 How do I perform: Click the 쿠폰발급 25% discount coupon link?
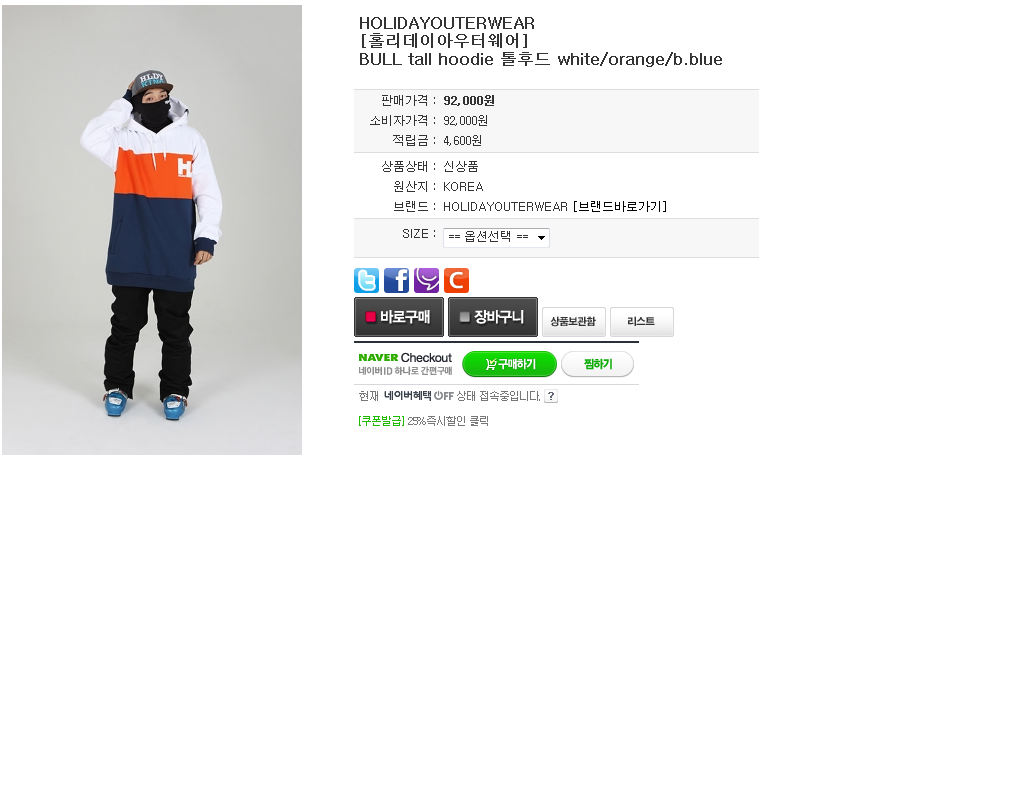pyautogui.click(x=424, y=421)
